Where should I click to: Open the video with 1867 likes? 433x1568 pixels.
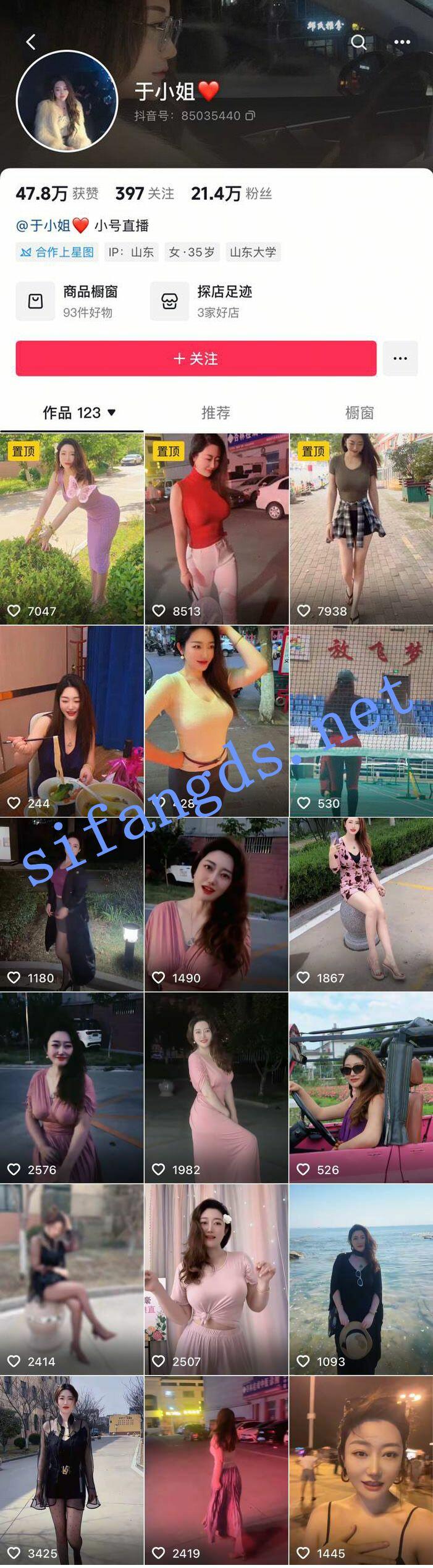361,904
